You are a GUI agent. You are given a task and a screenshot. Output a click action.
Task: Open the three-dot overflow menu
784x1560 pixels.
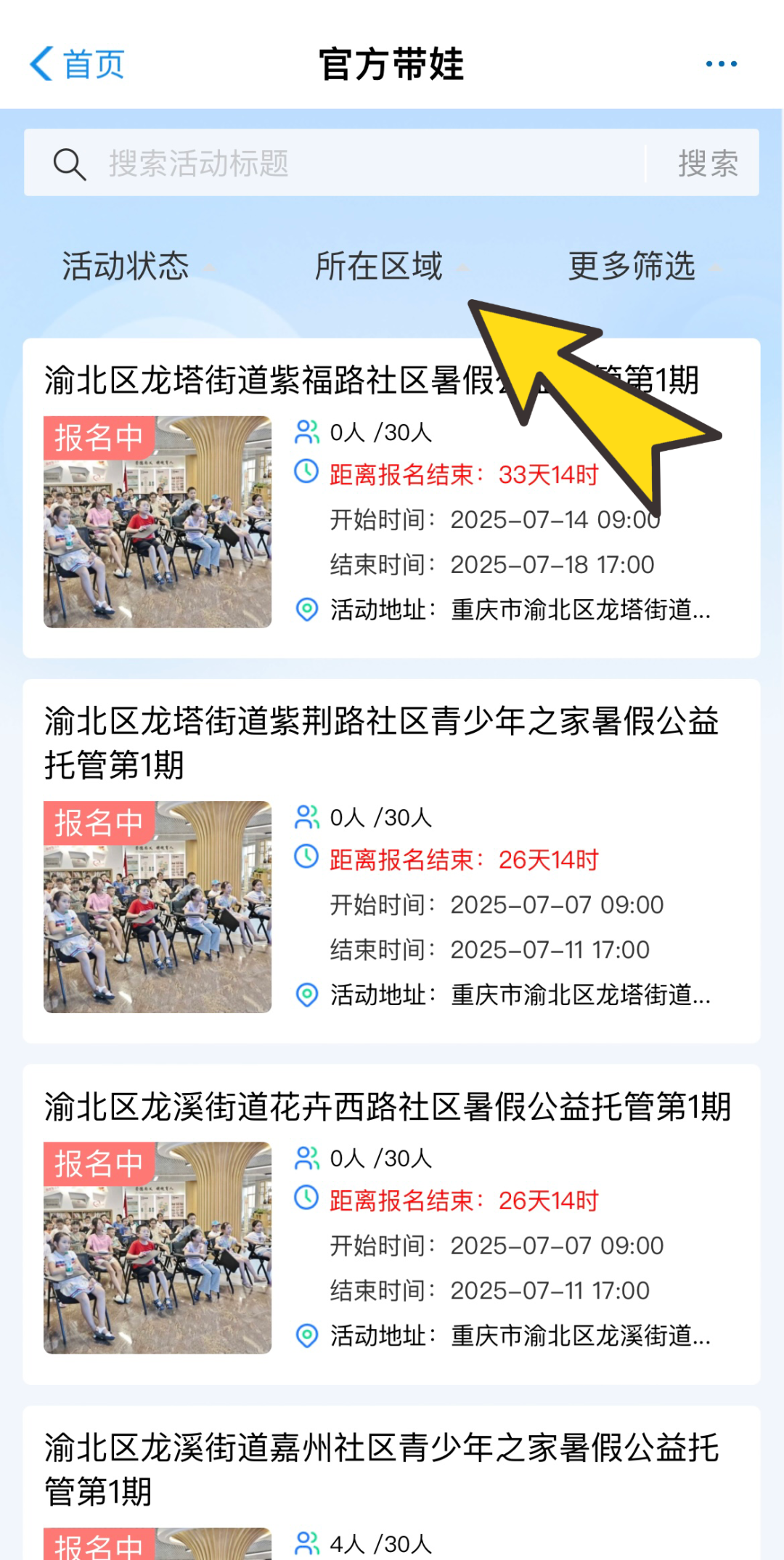click(x=721, y=64)
